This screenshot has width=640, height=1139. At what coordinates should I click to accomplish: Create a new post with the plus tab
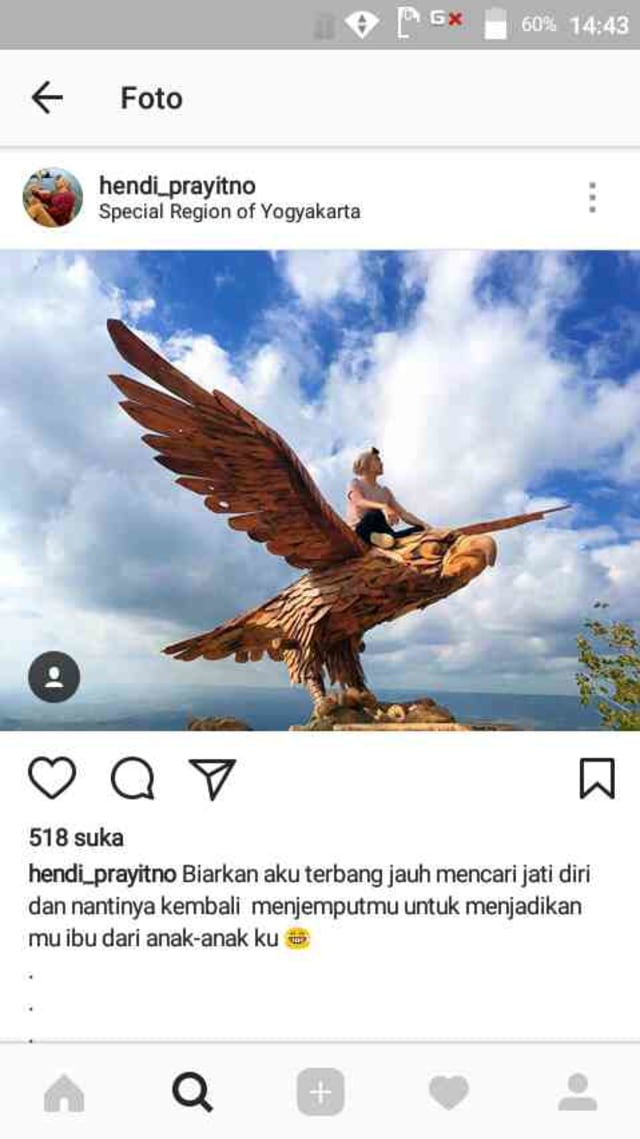(x=320, y=1092)
